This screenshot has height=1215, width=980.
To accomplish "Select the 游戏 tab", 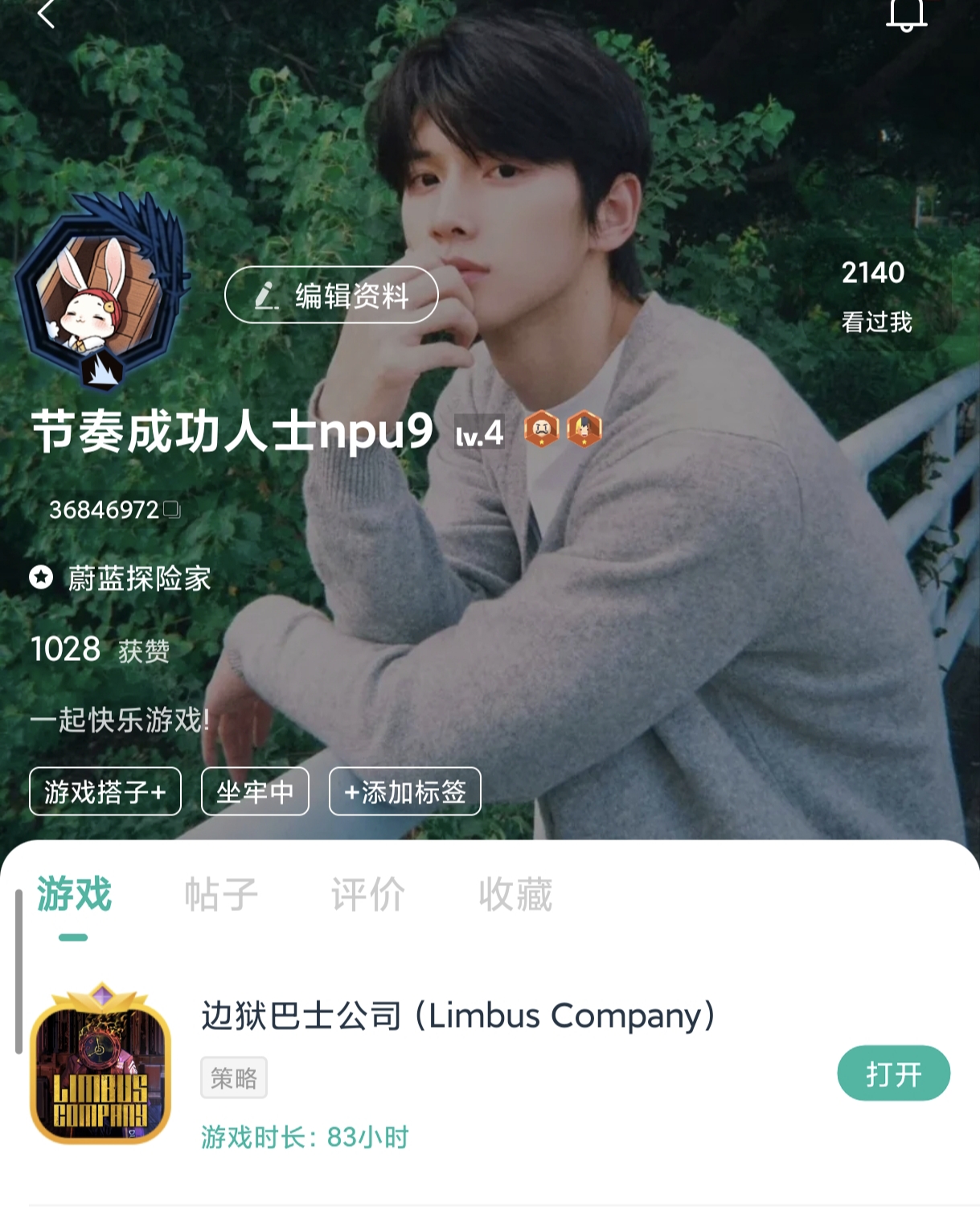I will 74,895.
